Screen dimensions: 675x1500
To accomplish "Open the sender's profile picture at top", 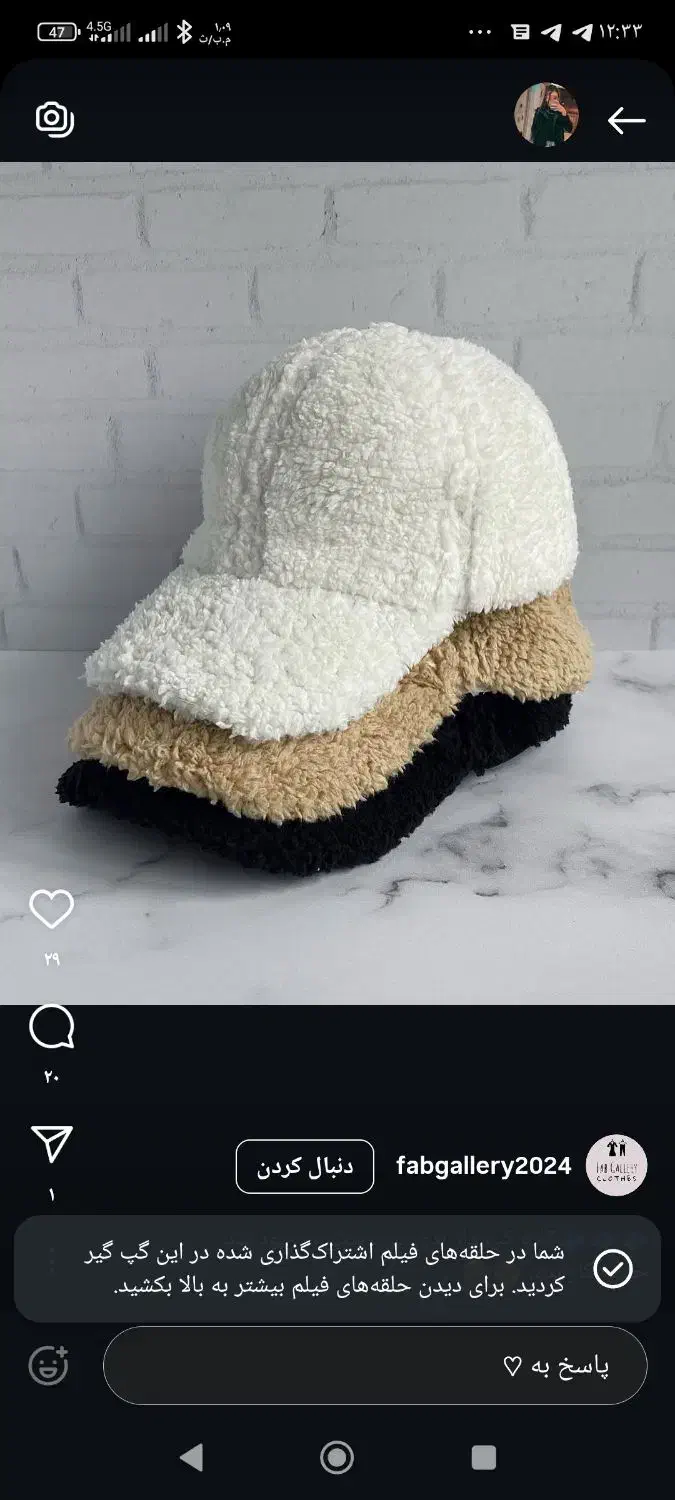I will point(546,115).
